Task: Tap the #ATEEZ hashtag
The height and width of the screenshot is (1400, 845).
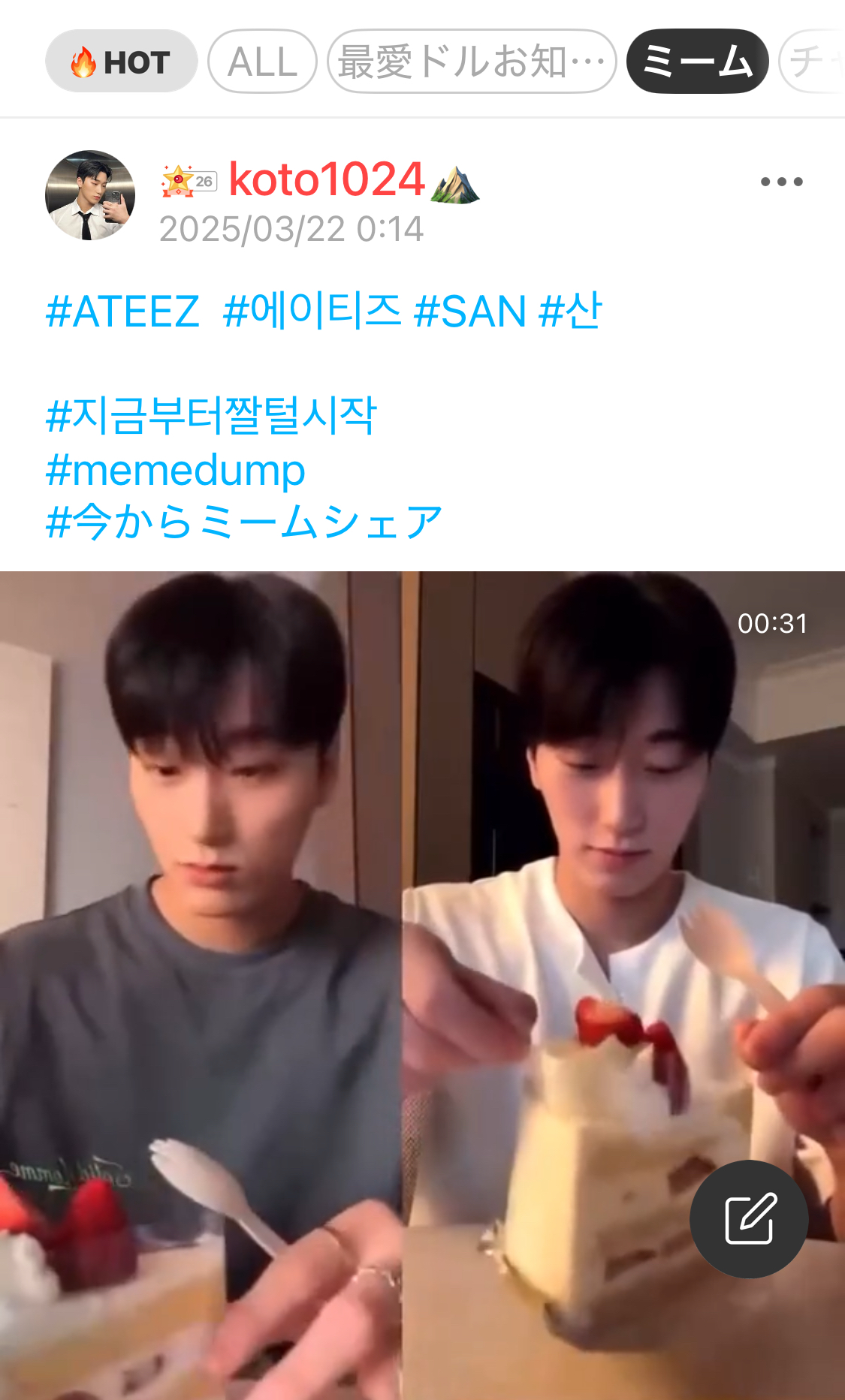Action: point(122,312)
